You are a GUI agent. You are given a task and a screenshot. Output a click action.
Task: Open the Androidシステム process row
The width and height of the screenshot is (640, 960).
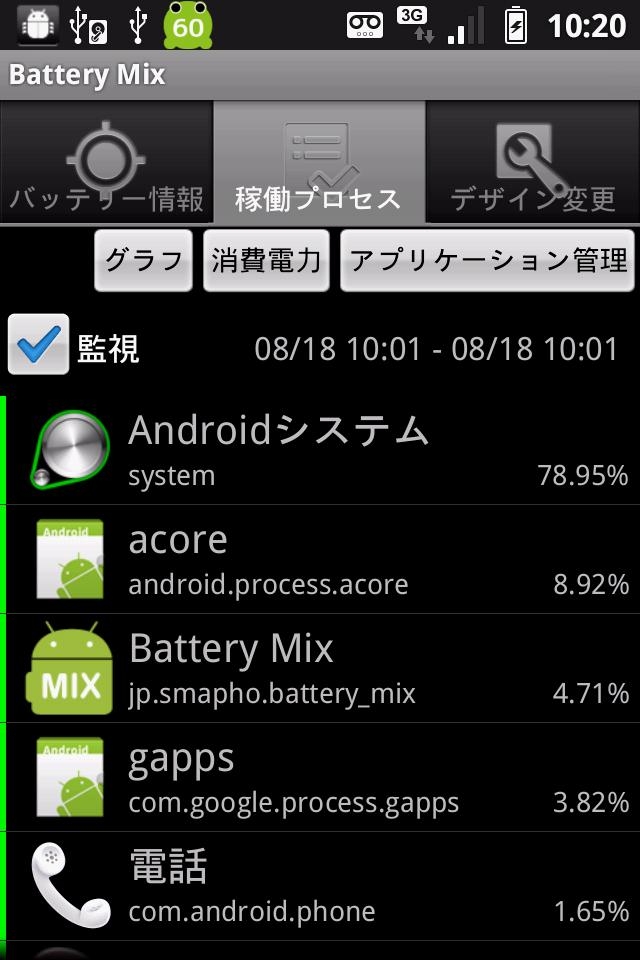(x=320, y=450)
